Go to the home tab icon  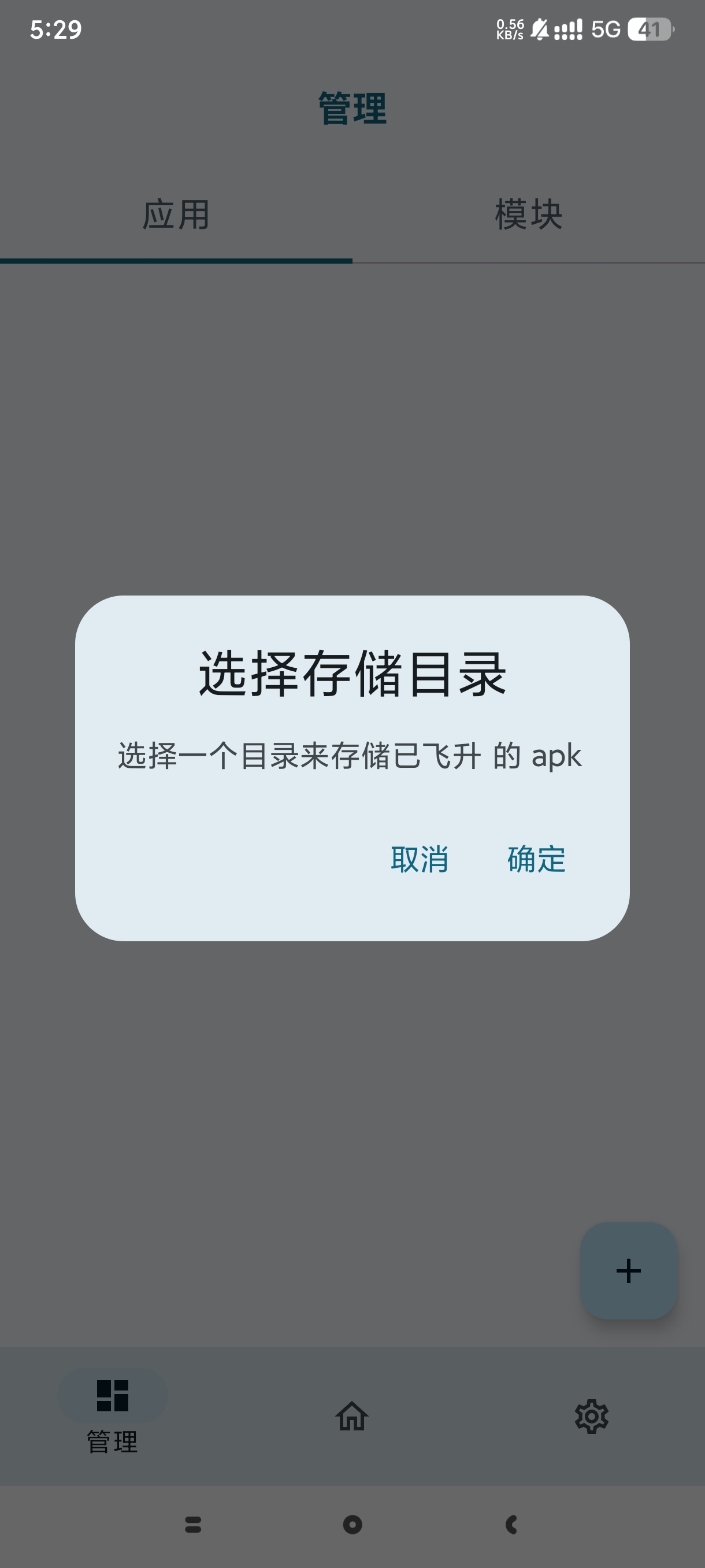(352, 1416)
